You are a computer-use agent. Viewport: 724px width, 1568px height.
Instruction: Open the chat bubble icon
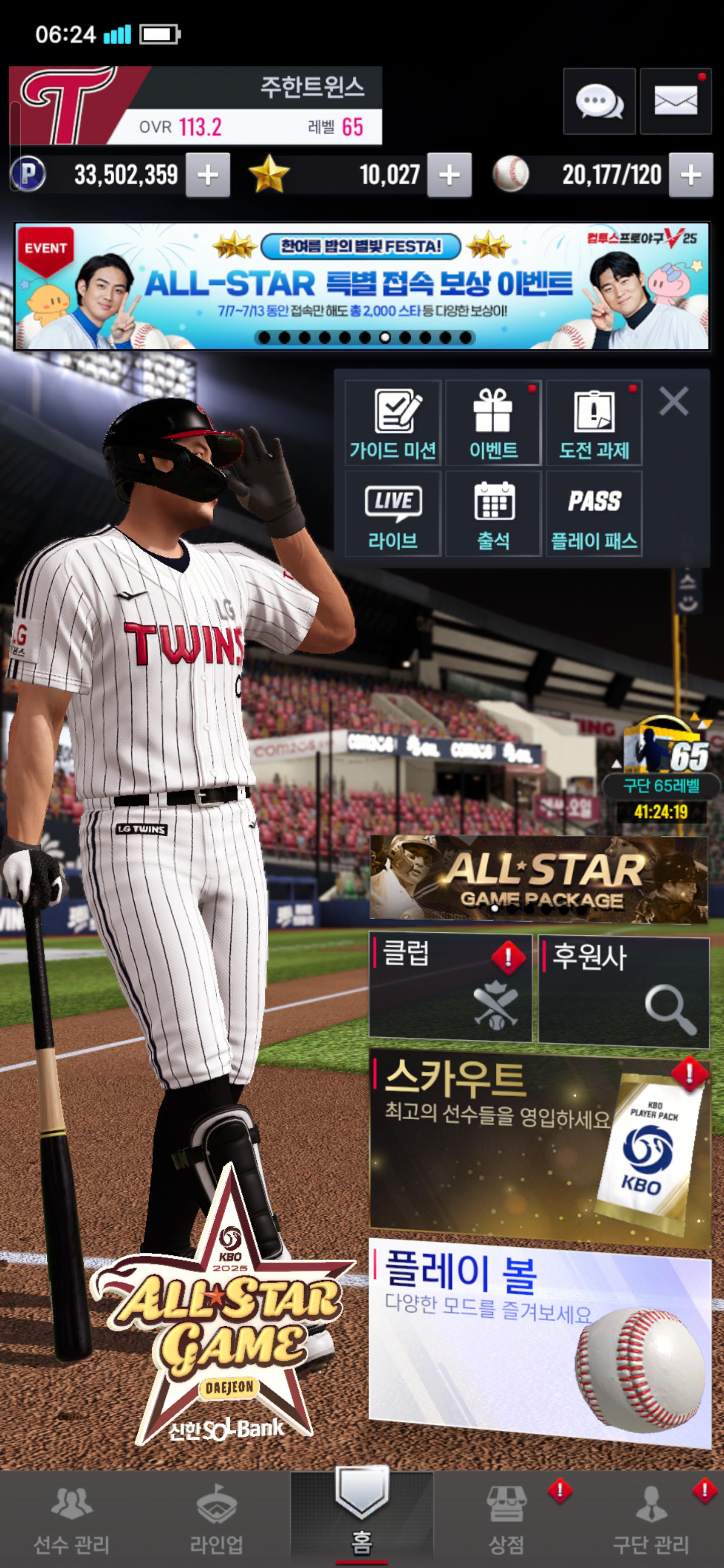click(599, 101)
